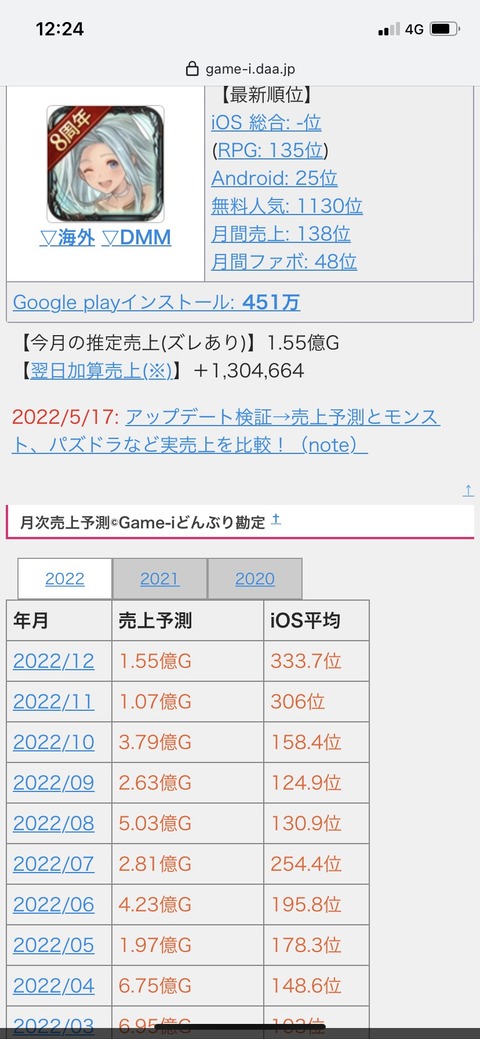Open the 2022/12 monthly link
Viewport: 480px width, 1039px height.
click(x=54, y=661)
